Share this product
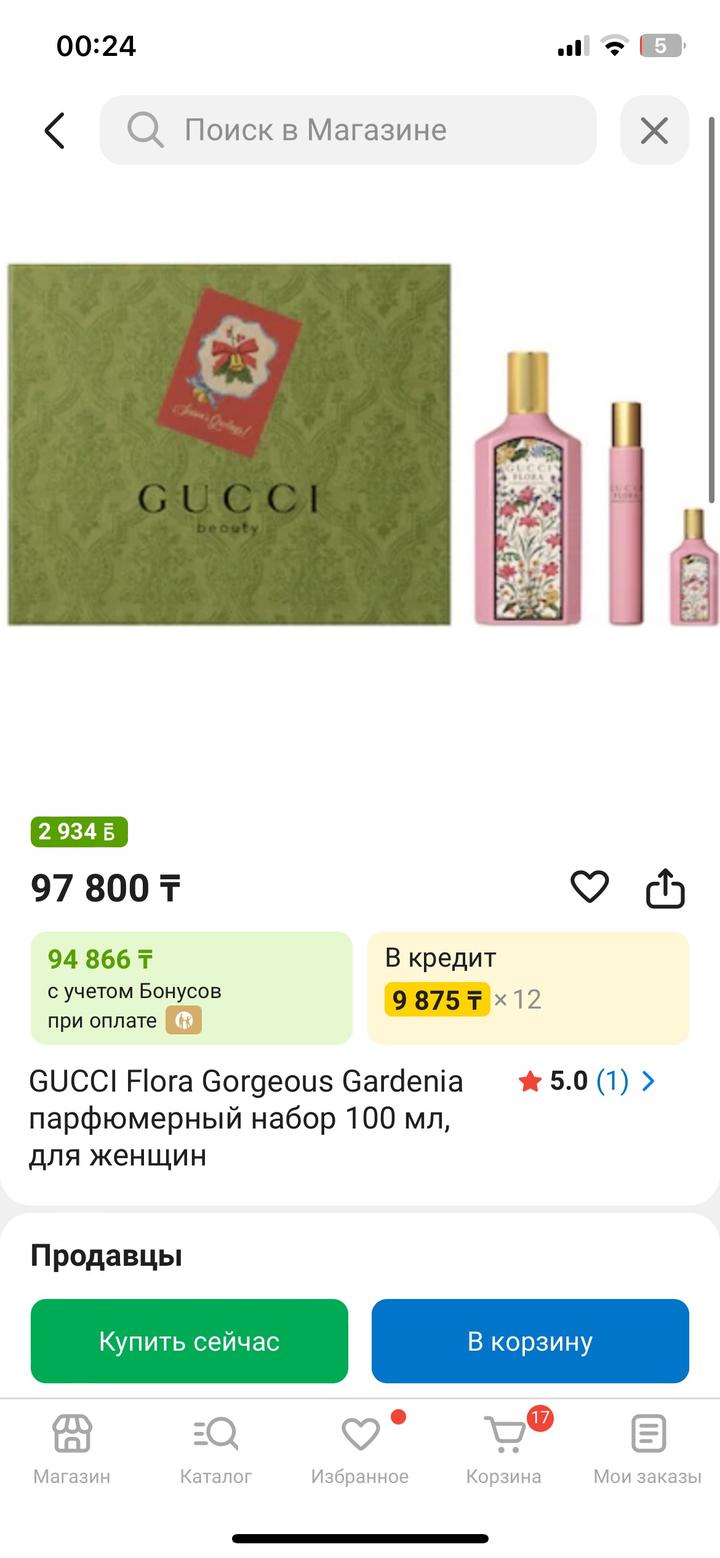The width and height of the screenshot is (720, 1558). point(665,887)
